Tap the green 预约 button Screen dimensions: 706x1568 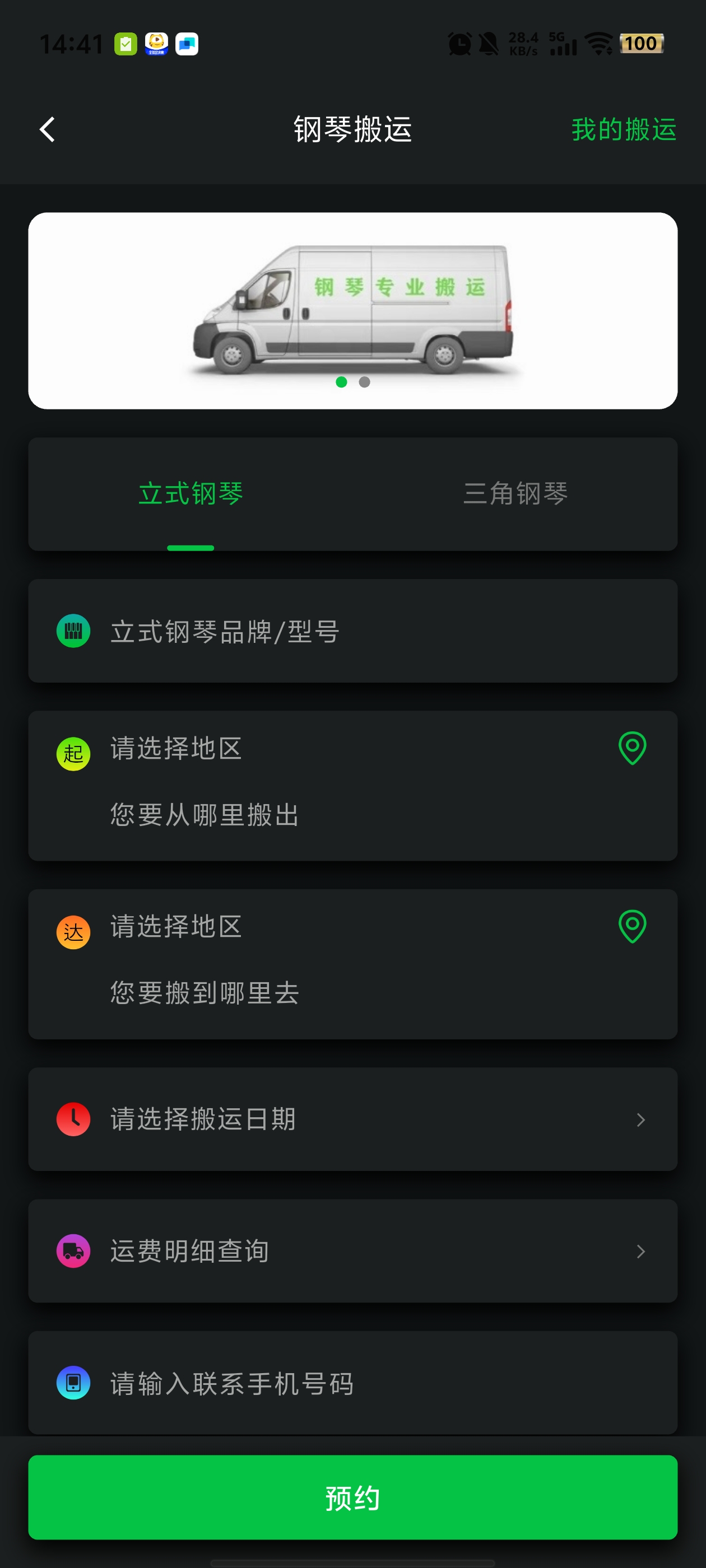click(x=352, y=1497)
